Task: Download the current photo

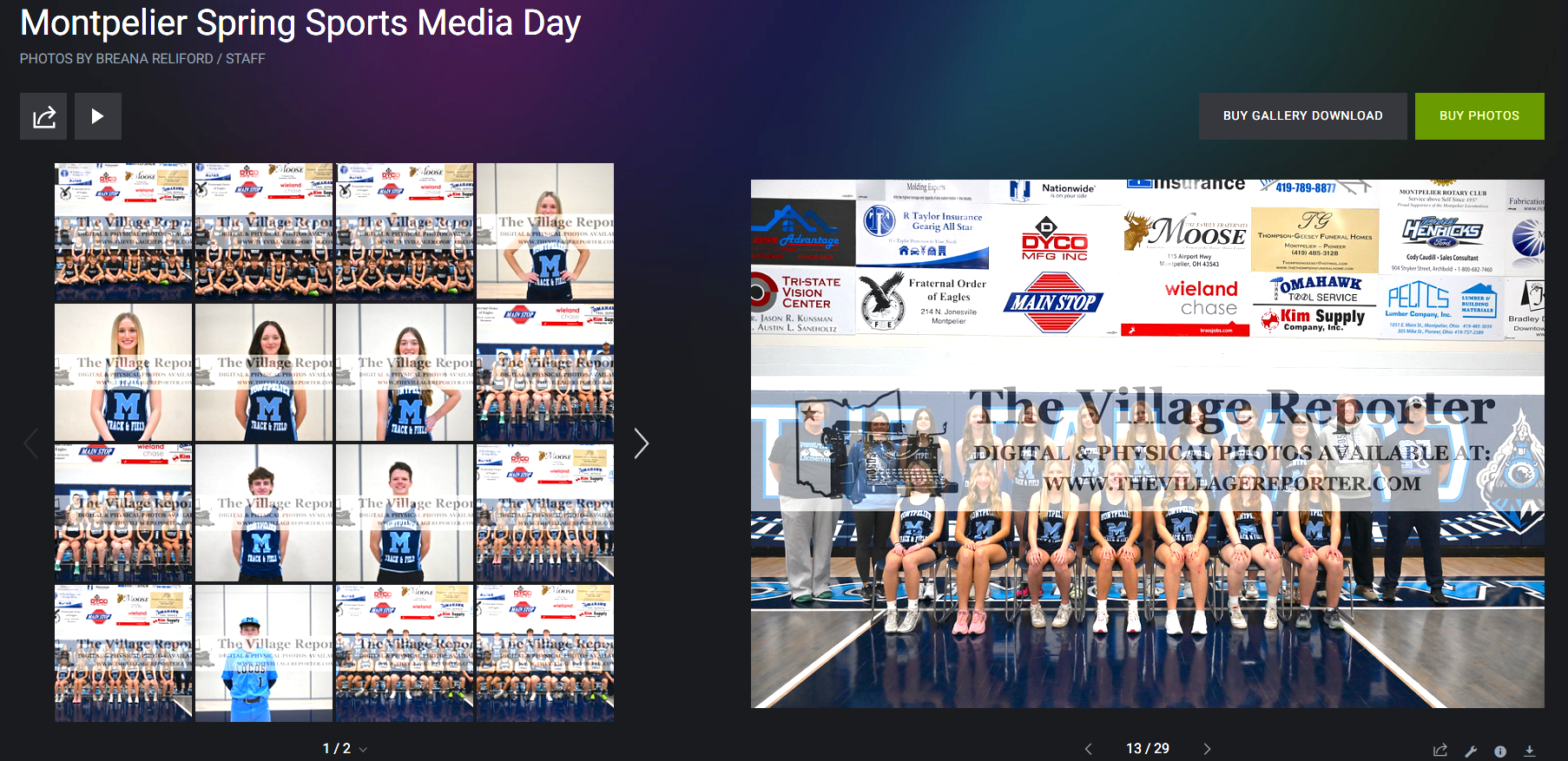Action: (x=1530, y=751)
